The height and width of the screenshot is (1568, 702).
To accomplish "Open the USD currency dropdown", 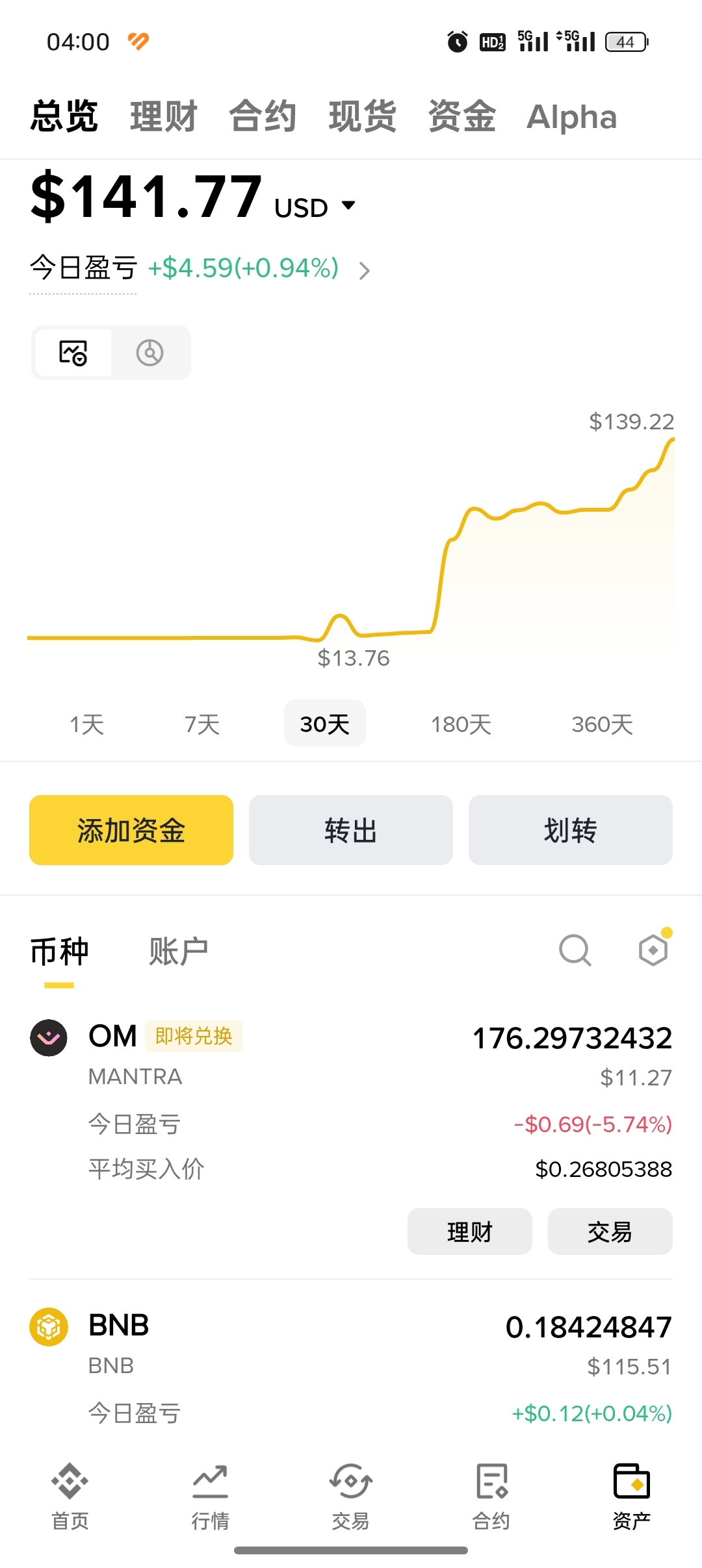I will coord(348,206).
